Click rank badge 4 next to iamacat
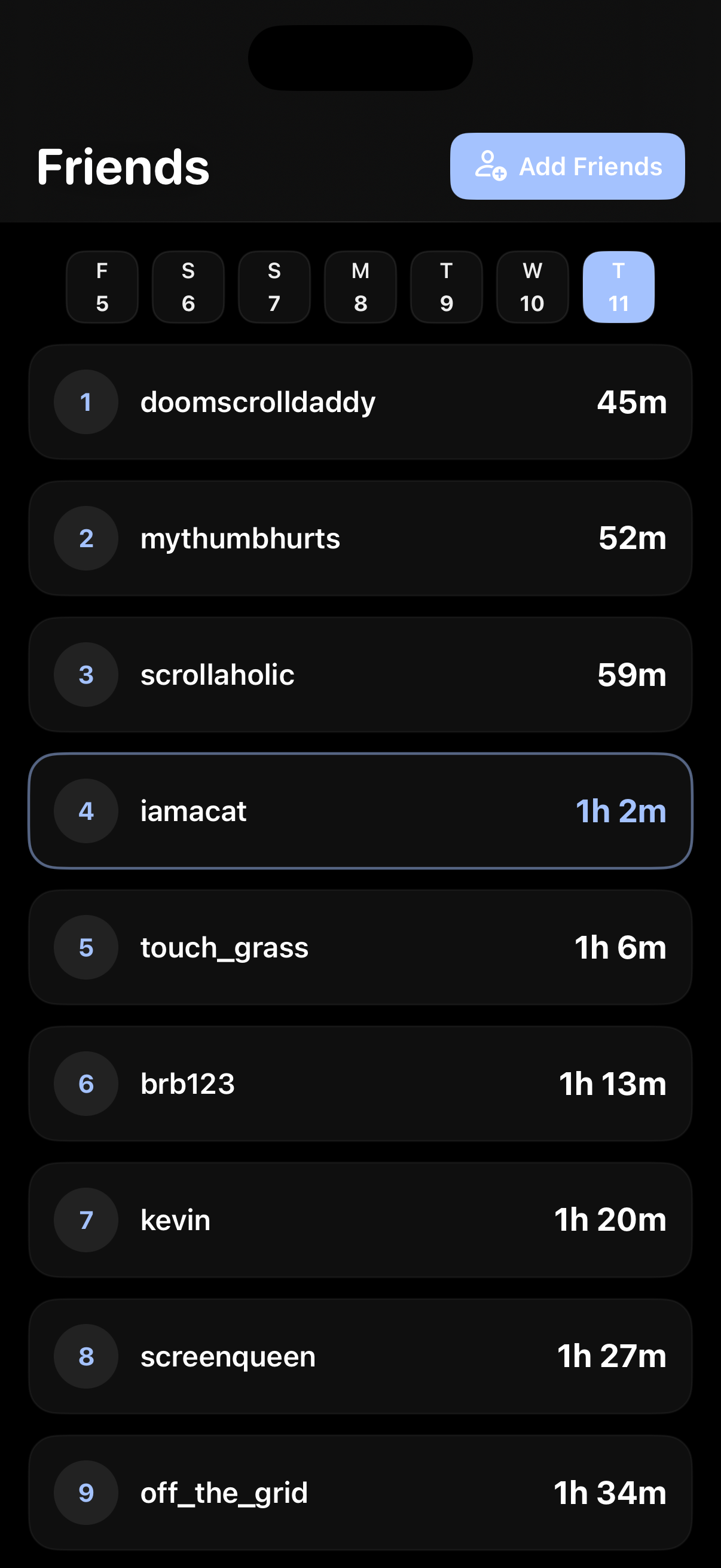Image resolution: width=721 pixels, height=1568 pixels. 85,811
